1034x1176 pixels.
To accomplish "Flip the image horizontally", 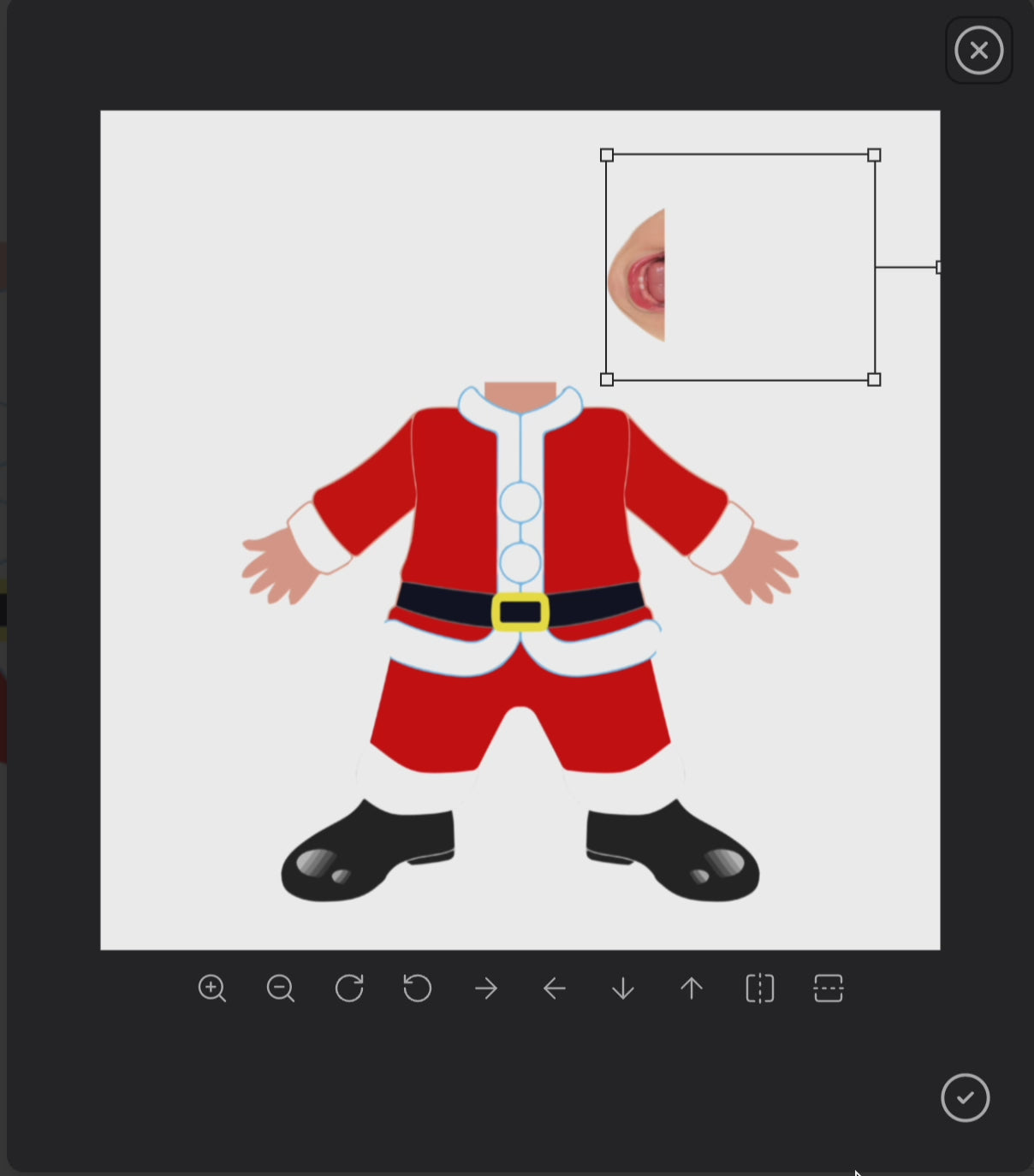I will pos(760,989).
